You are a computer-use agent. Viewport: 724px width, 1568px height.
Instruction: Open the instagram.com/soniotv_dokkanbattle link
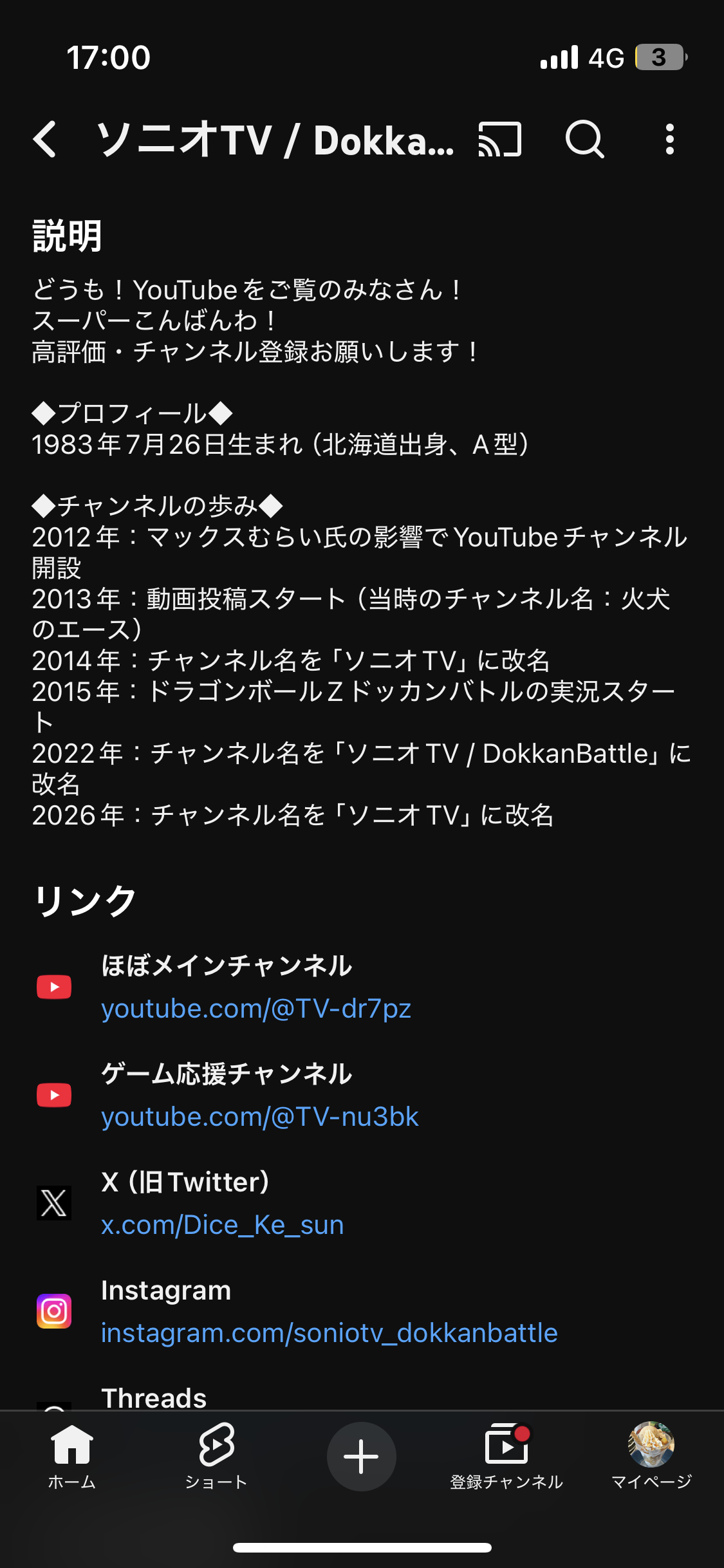pyautogui.click(x=329, y=1333)
